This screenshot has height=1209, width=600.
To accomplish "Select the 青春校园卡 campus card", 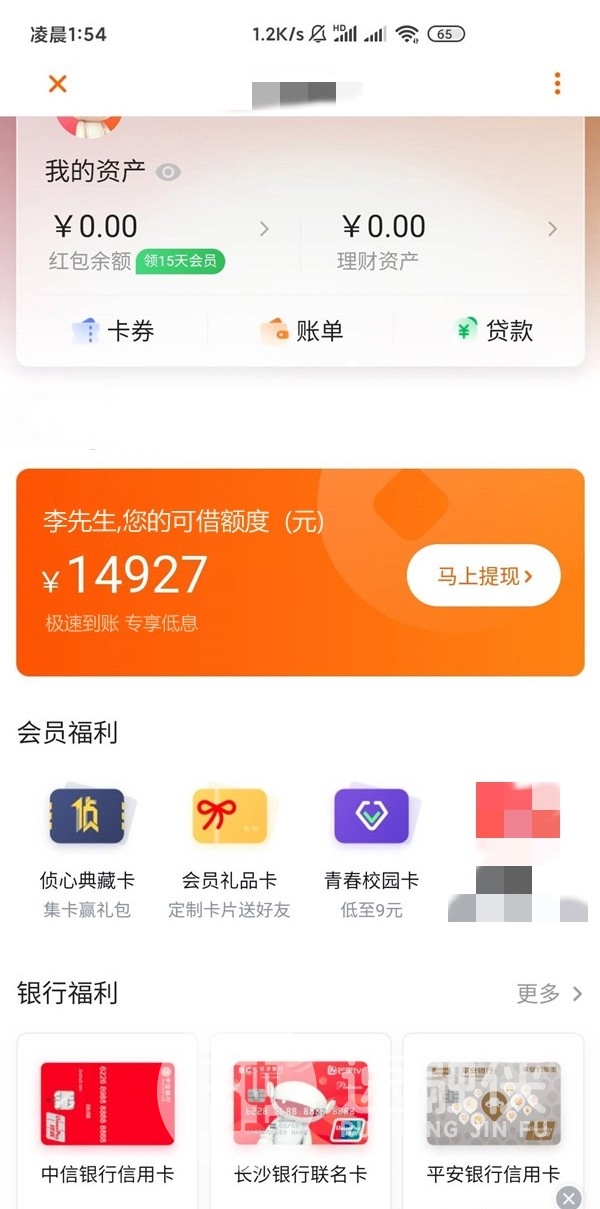I will pos(371,850).
